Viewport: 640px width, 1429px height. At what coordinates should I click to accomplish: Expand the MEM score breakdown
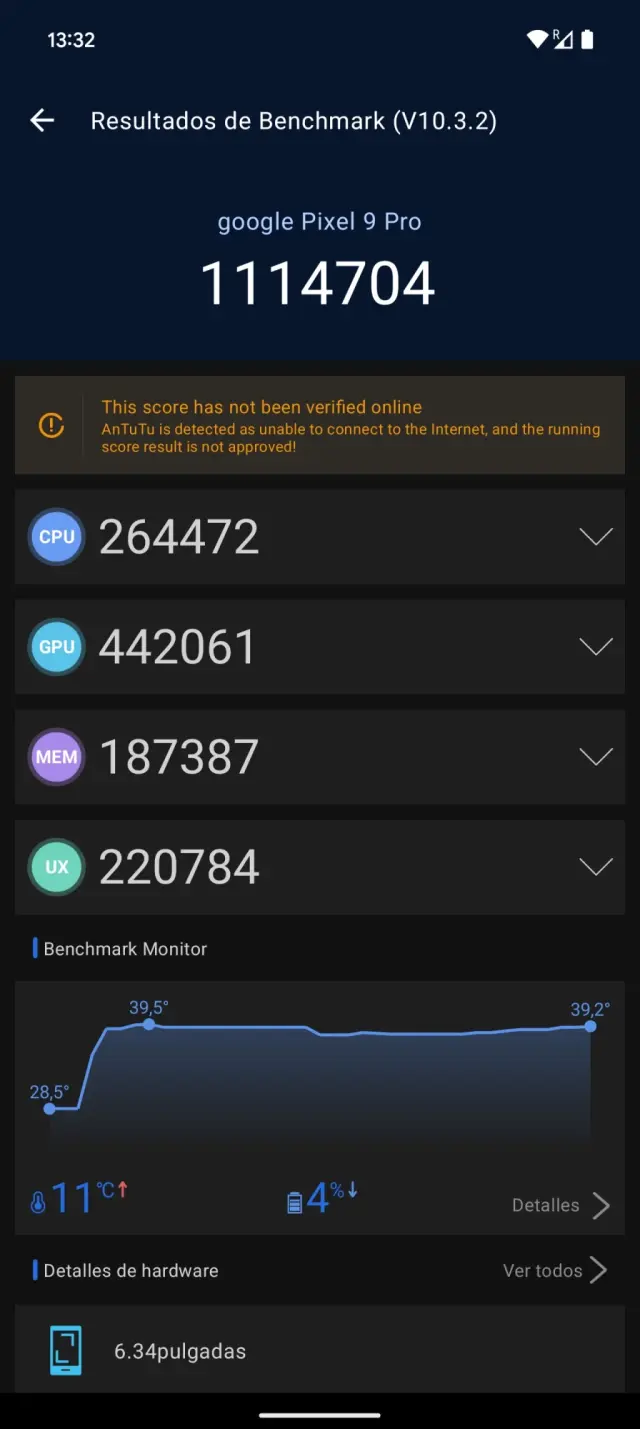pyautogui.click(x=596, y=757)
